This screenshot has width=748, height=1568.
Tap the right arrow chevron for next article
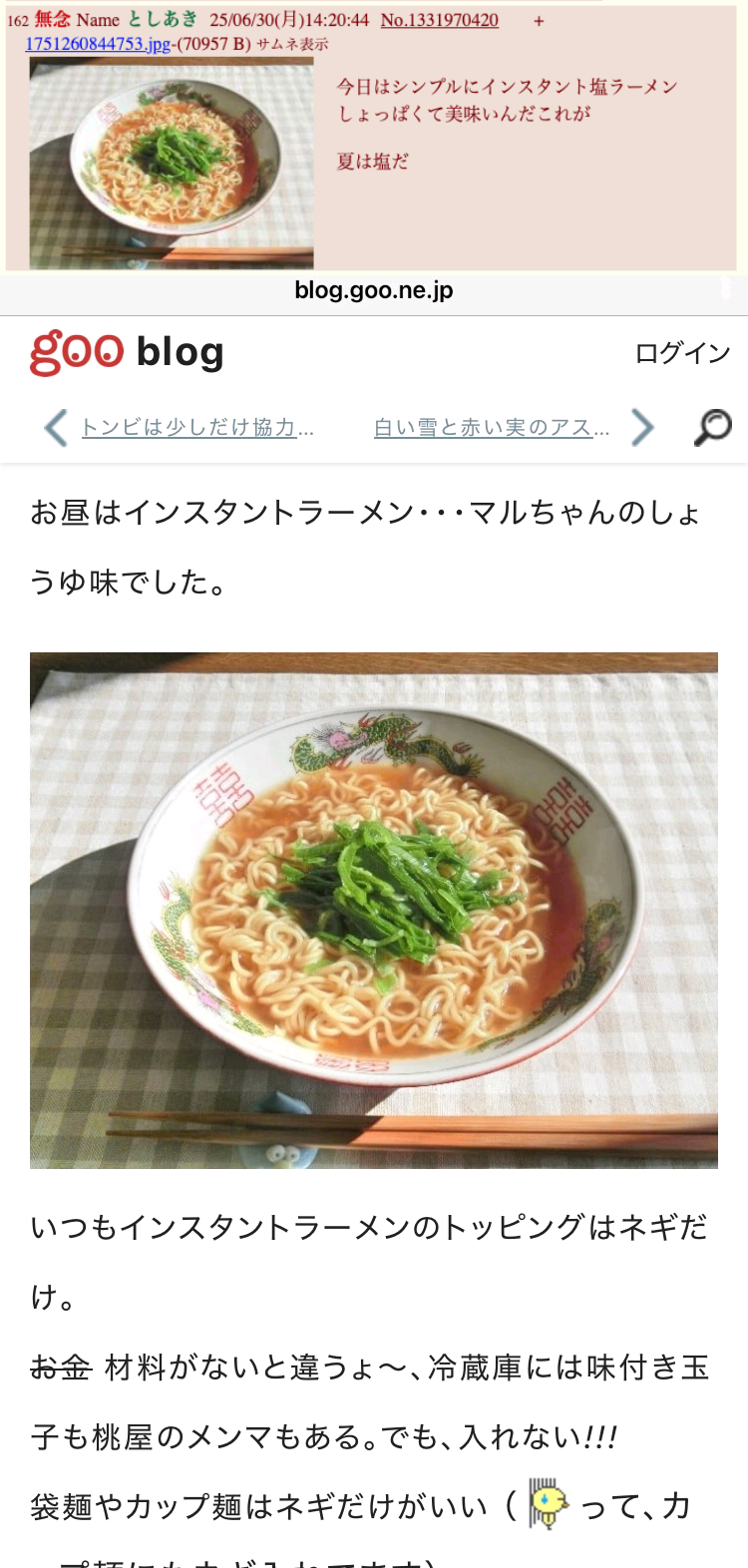tap(643, 428)
